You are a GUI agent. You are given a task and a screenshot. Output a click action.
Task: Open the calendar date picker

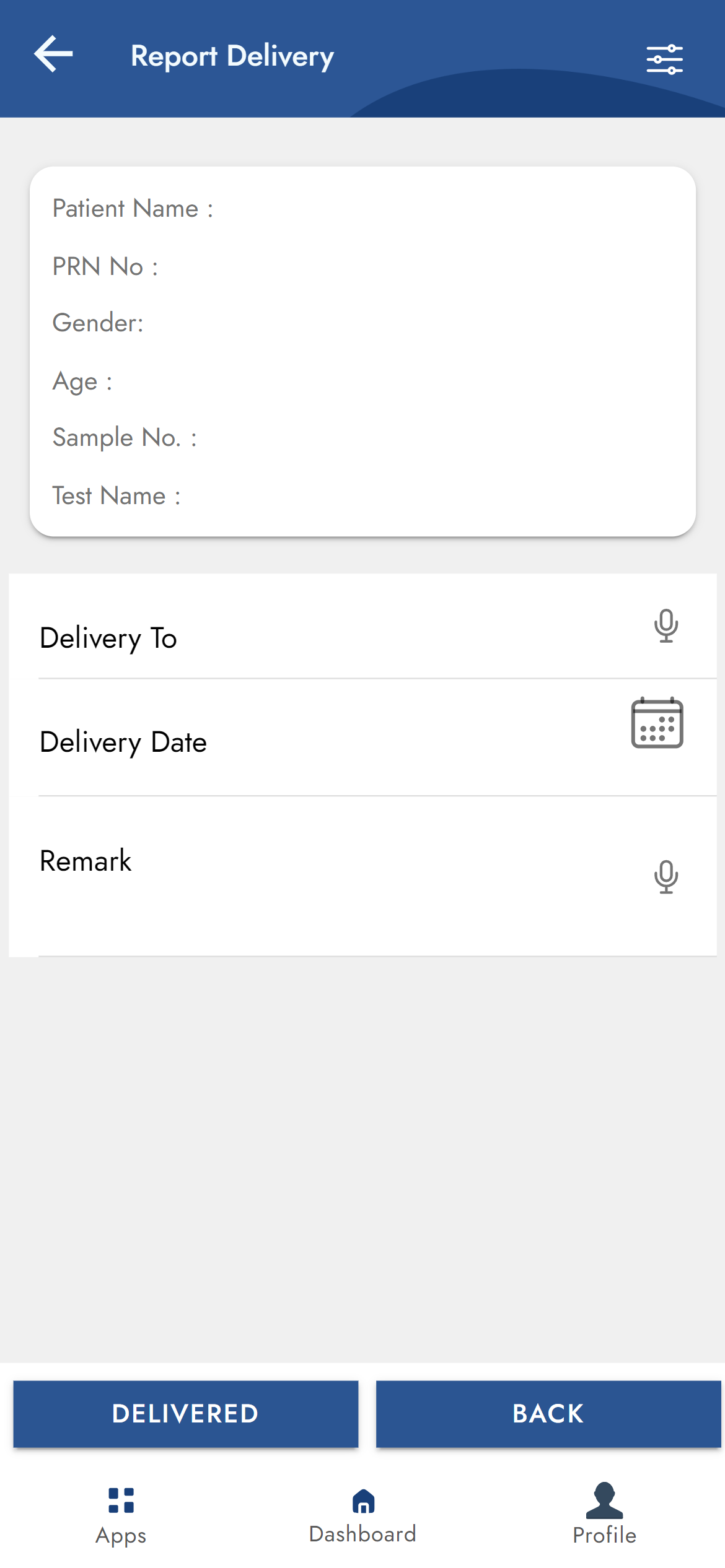[x=657, y=723]
